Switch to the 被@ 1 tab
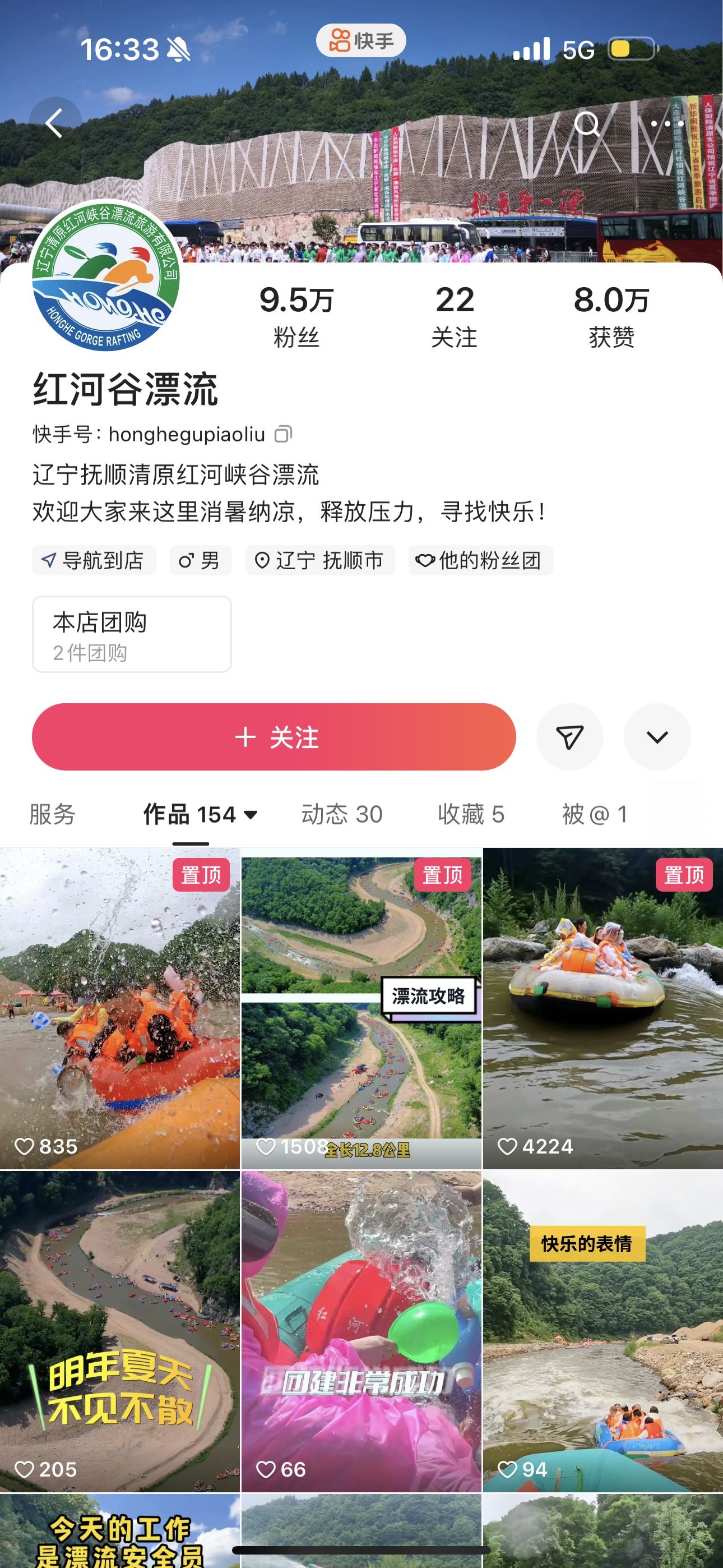Screen dimensions: 723x1568 pos(594,814)
